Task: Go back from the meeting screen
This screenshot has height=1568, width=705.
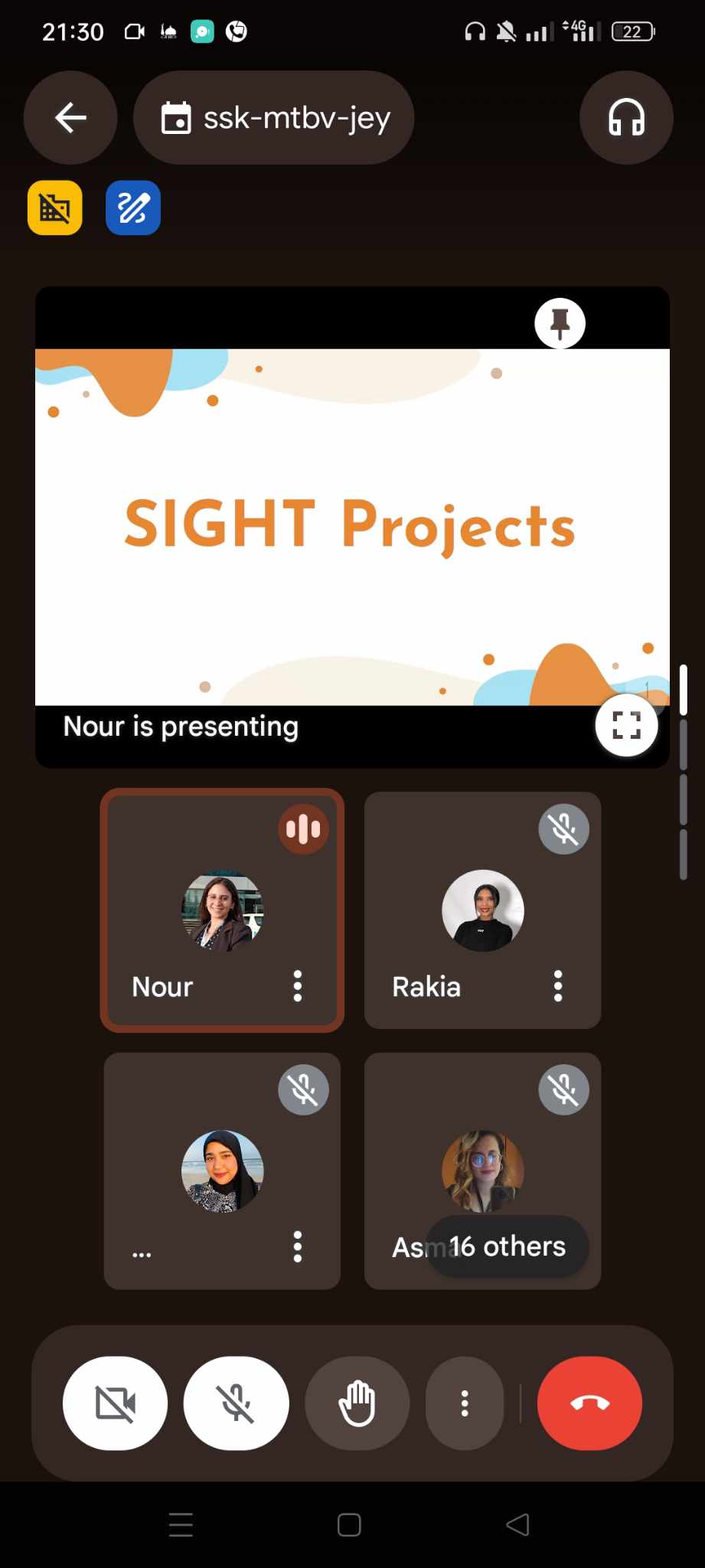Action: (70, 118)
